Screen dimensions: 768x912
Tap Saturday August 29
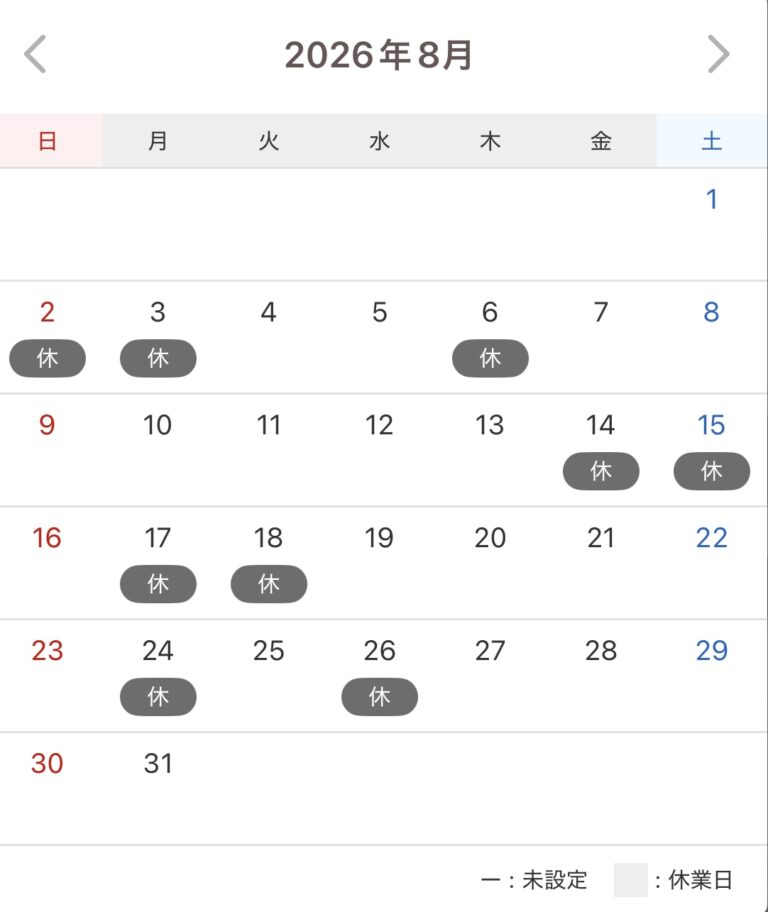pos(712,675)
